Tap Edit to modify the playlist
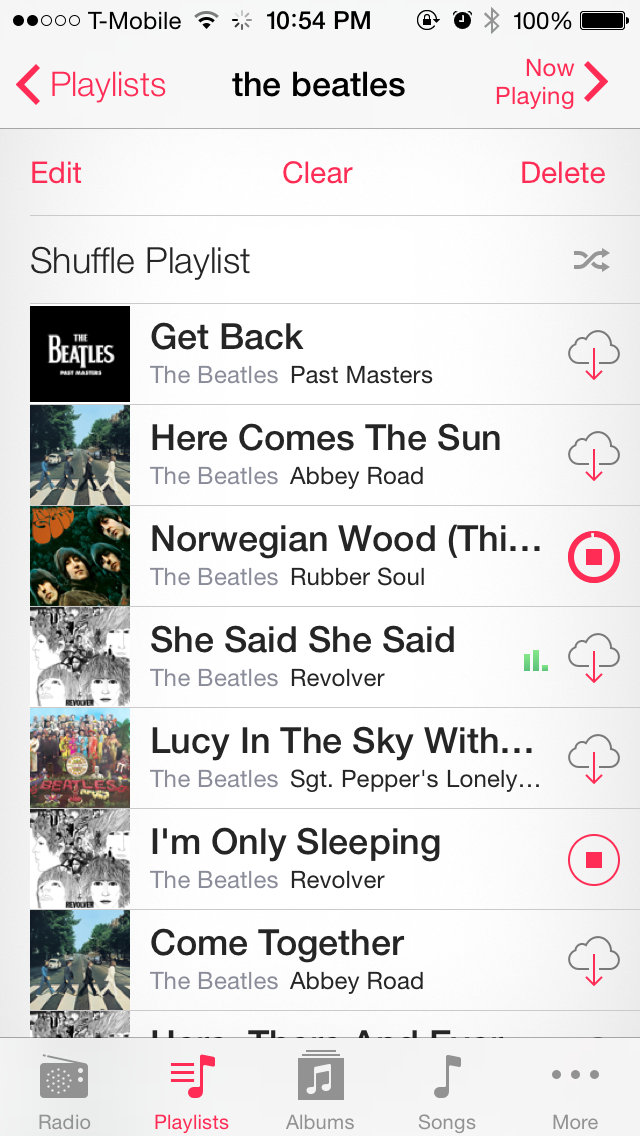Viewport: 640px width, 1136px height. pos(56,173)
